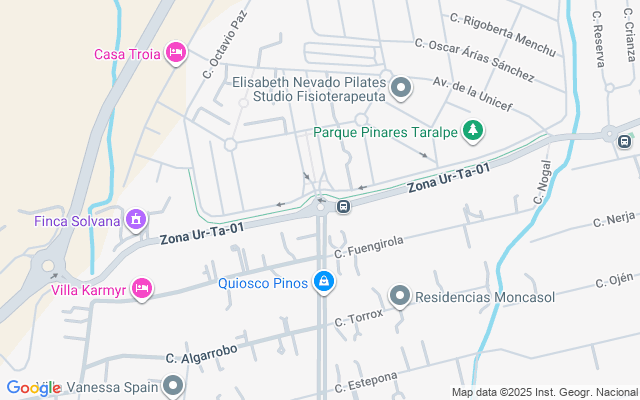
Task: Open the Casa Troia hotel marker
Action: pyautogui.click(x=176, y=53)
